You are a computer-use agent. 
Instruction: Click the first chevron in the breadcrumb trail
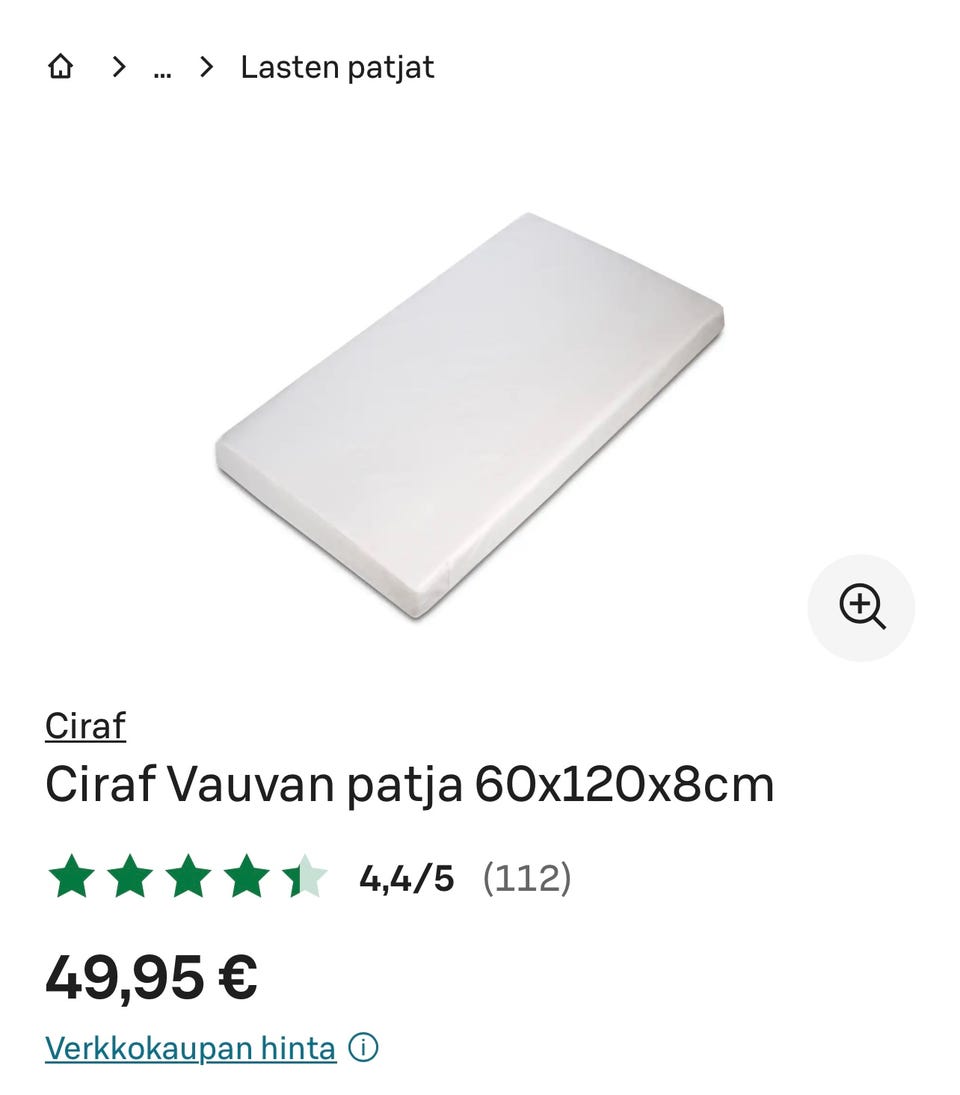coord(117,67)
